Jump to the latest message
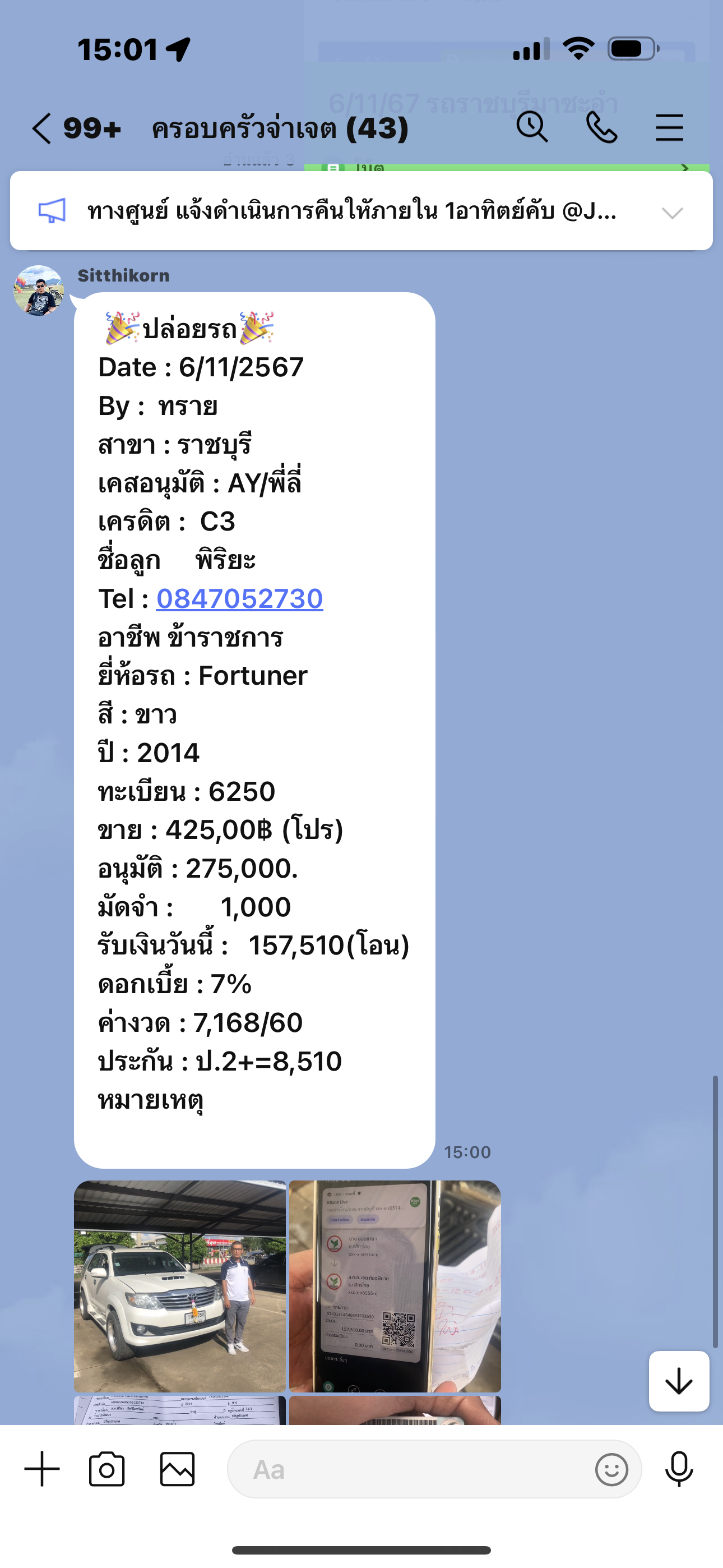Viewport: 723px width, 1568px height. (679, 1381)
